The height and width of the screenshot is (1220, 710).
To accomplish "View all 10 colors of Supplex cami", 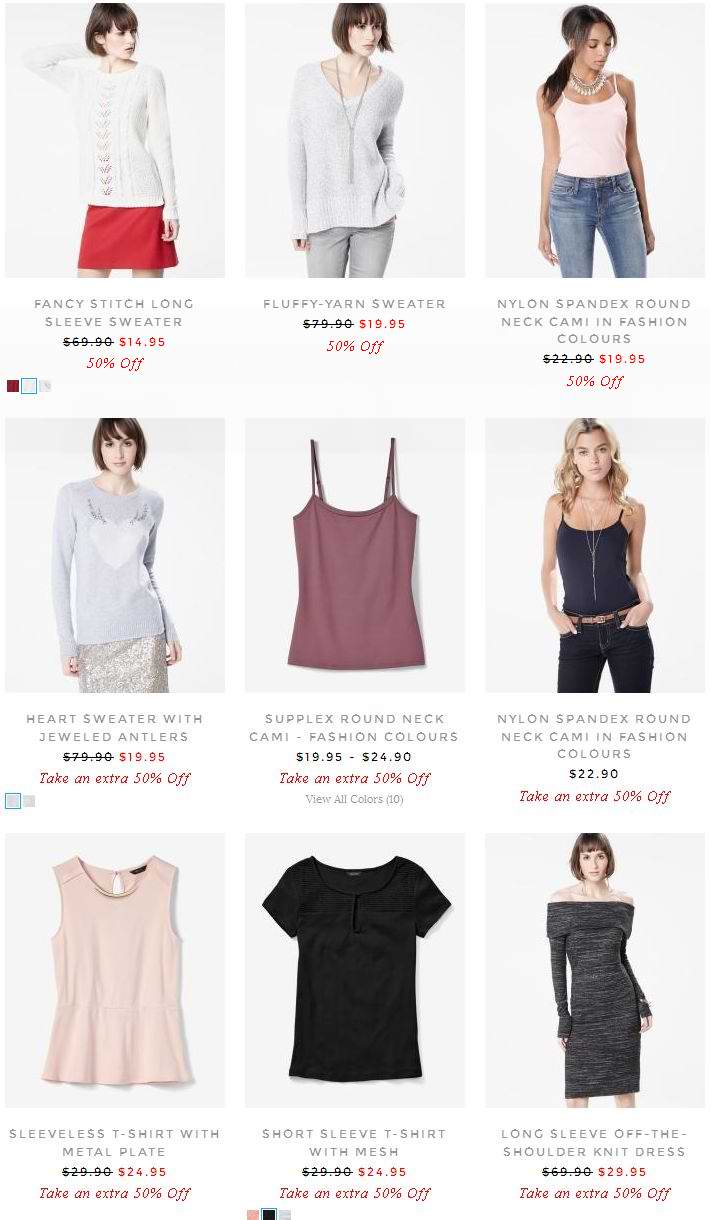I will coord(354,799).
